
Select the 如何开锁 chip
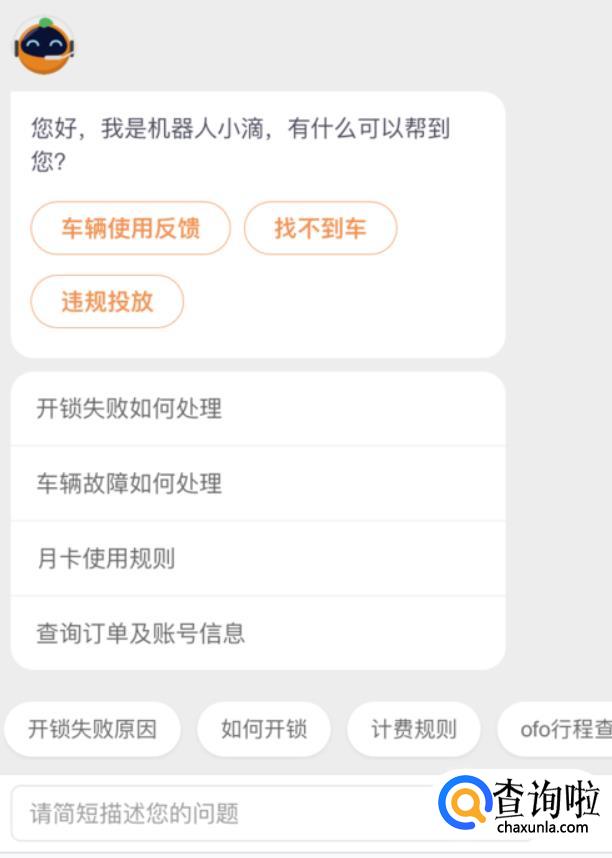click(264, 729)
